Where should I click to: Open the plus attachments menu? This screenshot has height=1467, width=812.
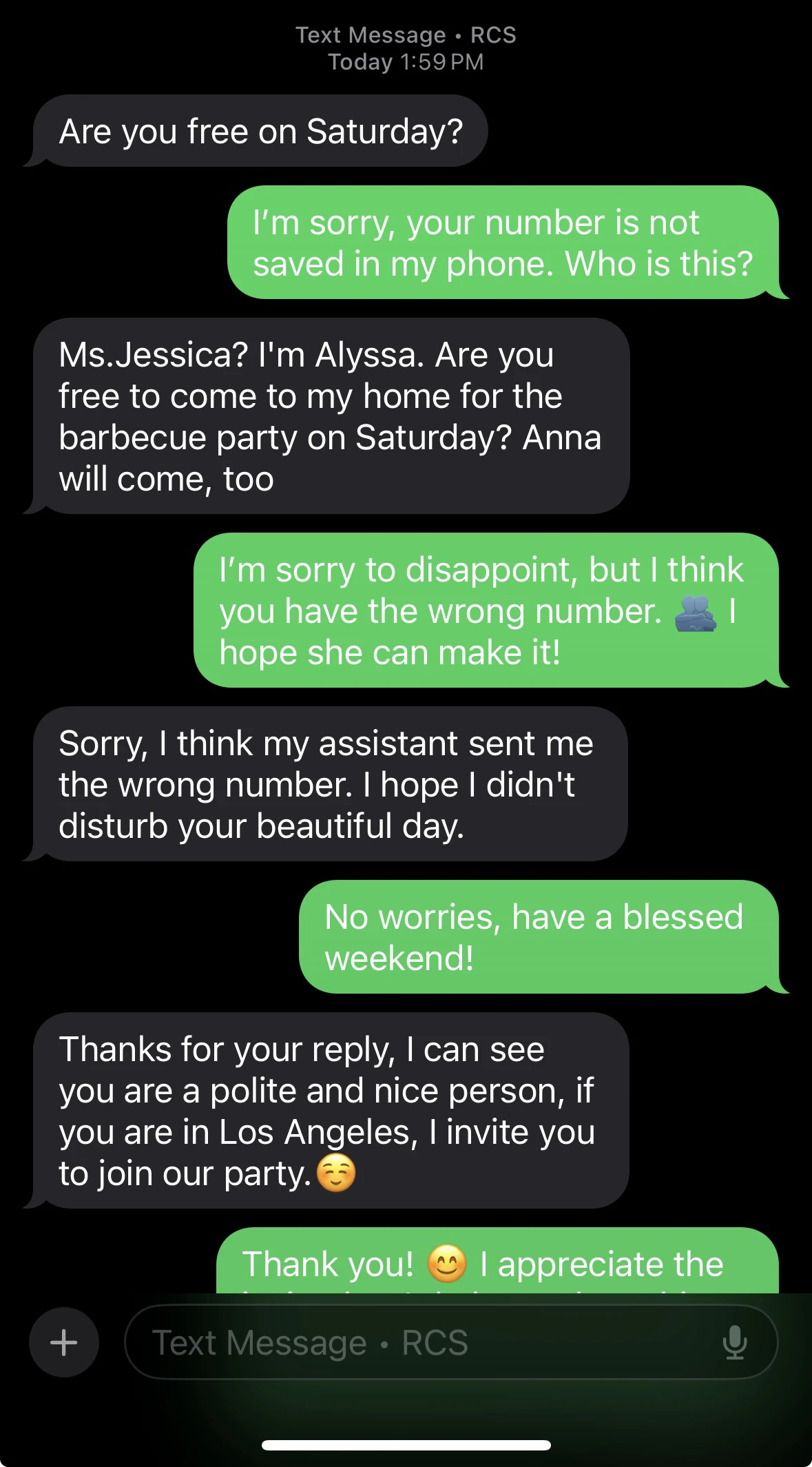pos(64,1342)
